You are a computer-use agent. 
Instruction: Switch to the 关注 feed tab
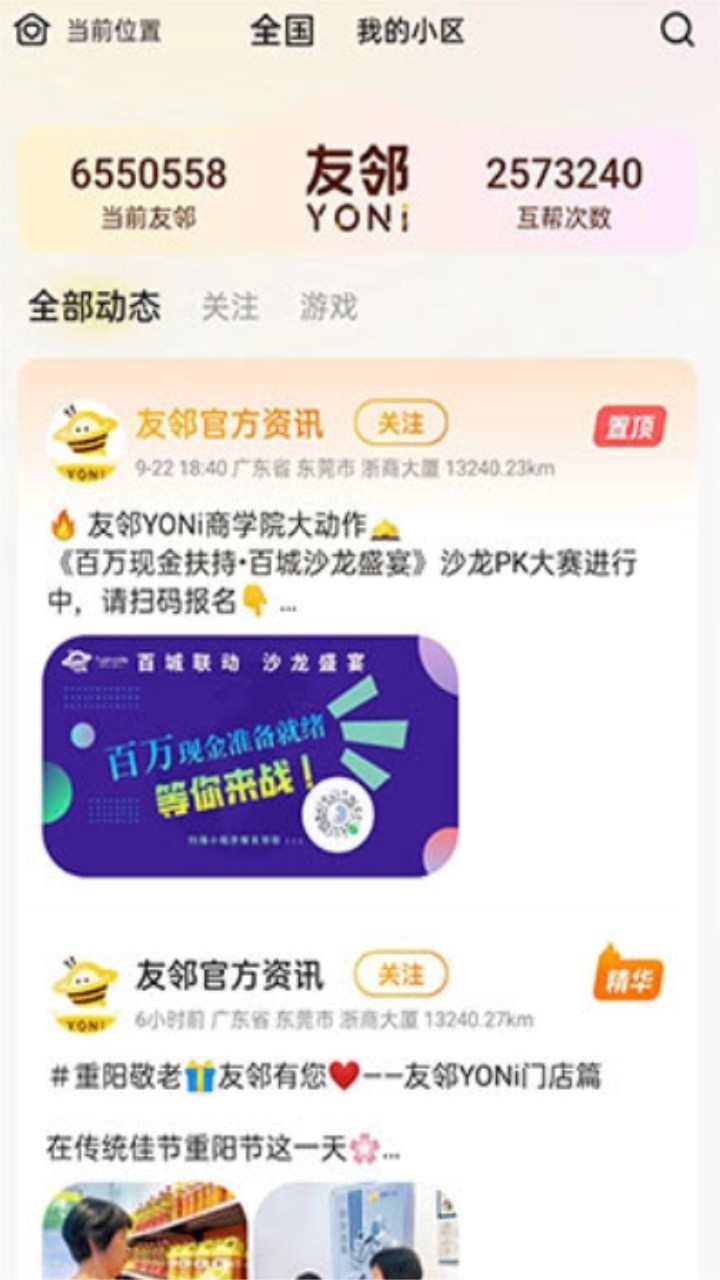(x=230, y=307)
